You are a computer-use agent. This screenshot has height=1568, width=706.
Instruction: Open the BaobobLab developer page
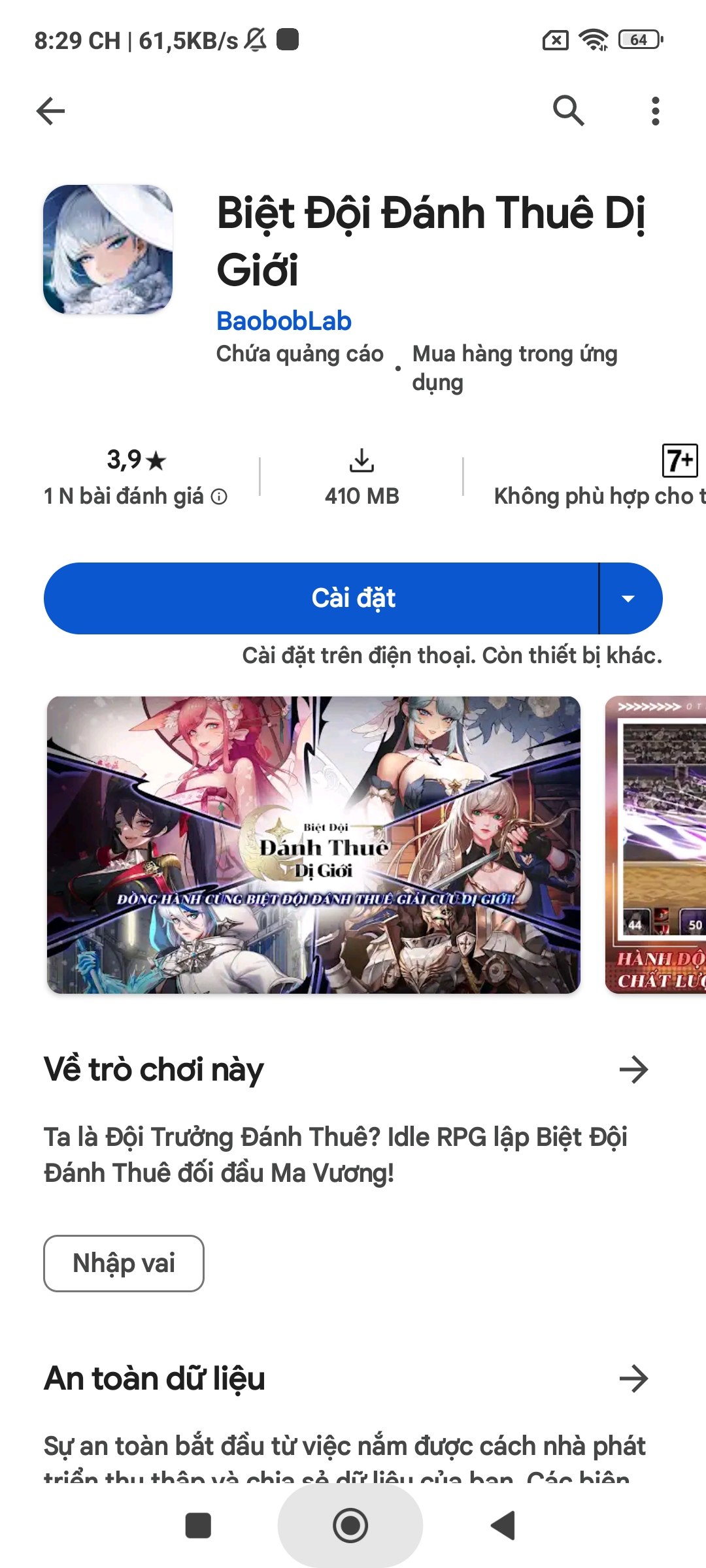pyautogui.click(x=284, y=321)
